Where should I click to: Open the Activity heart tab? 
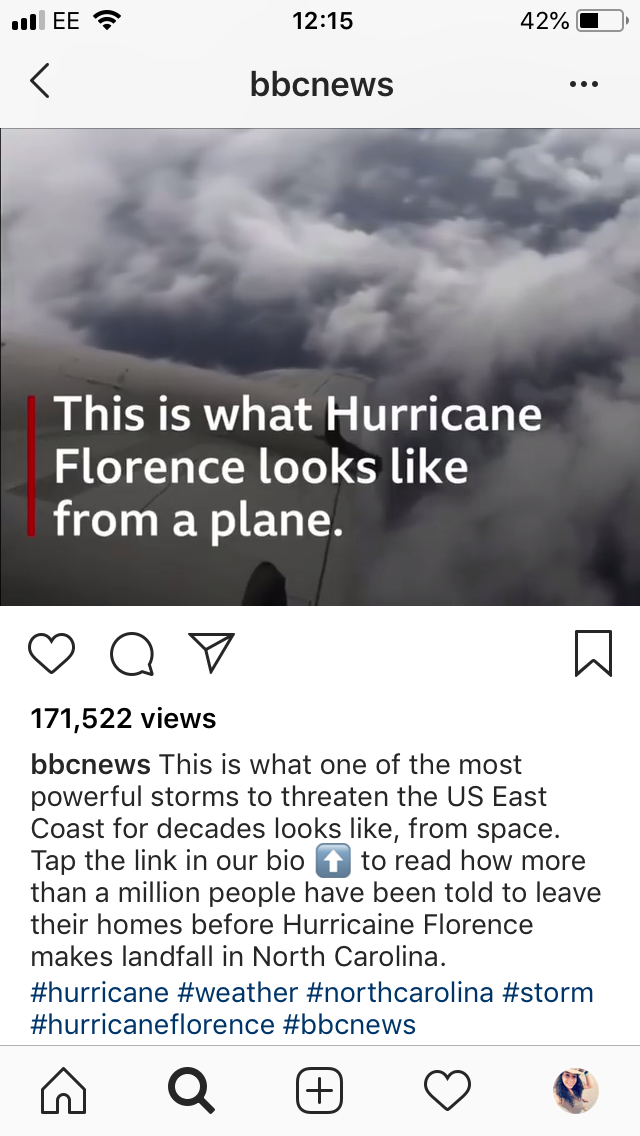[447, 1090]
